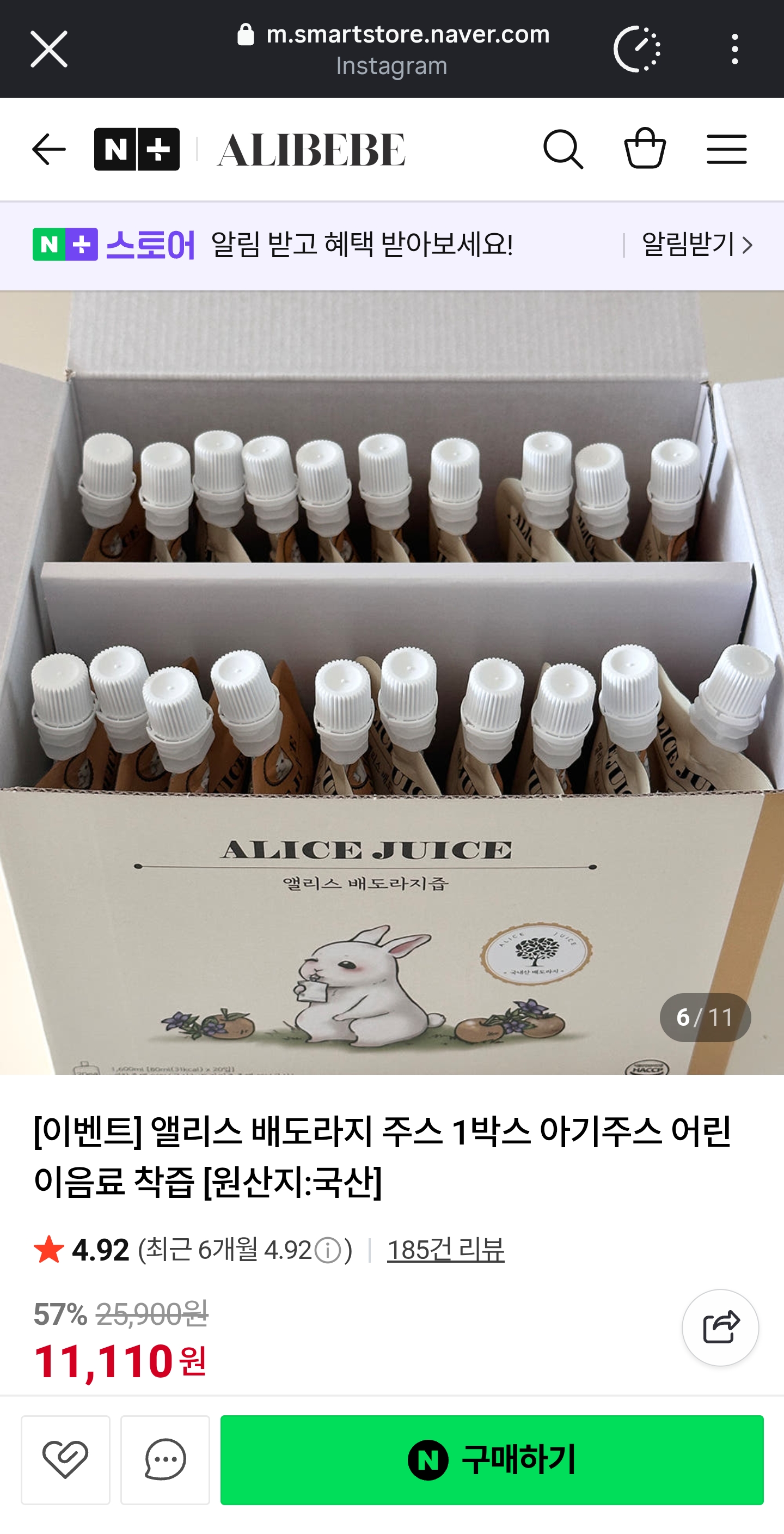The image size is (784, 1534).
Task: Select the Instagram label under the address bar
Action: (x=391, y=65)
